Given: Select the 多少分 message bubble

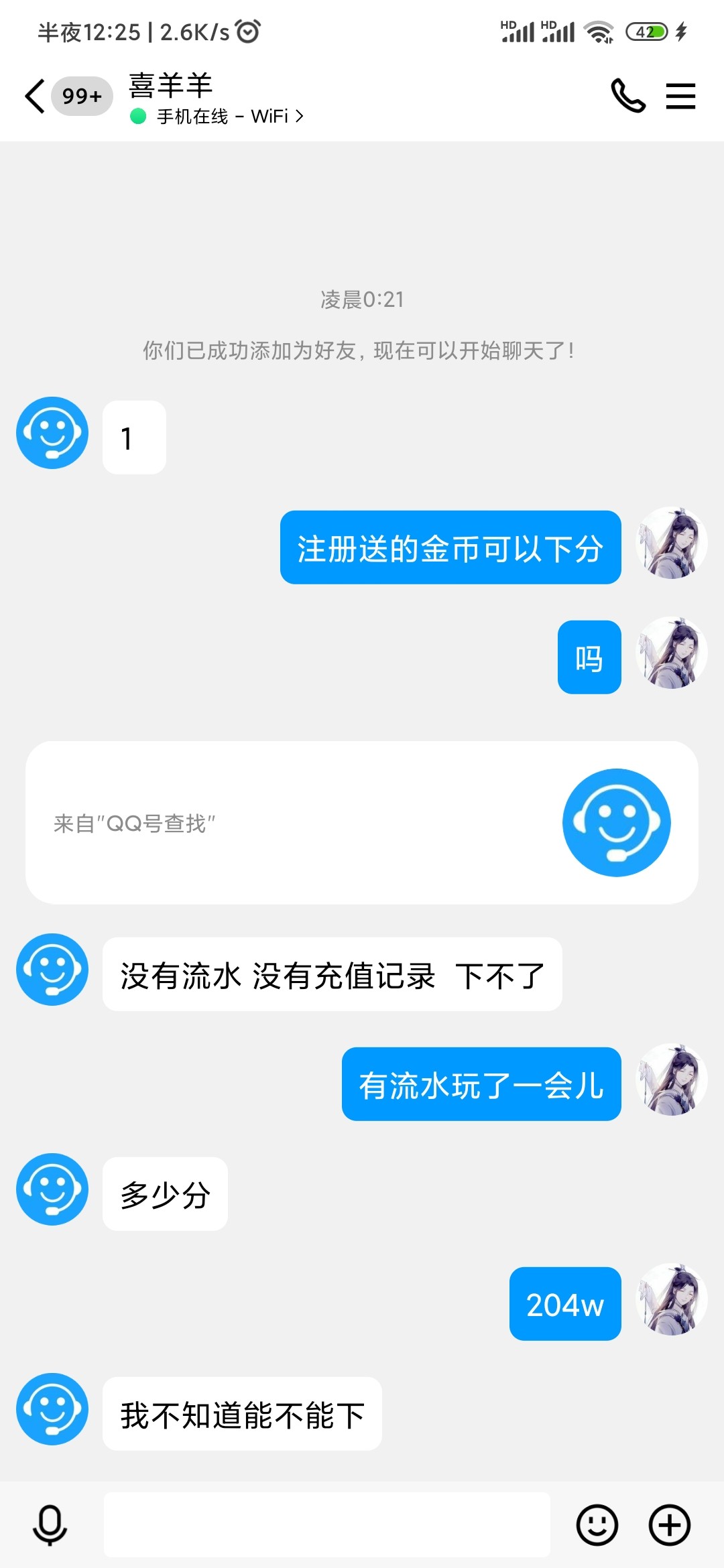Looking at the screenshot, I should point(165,1193).
